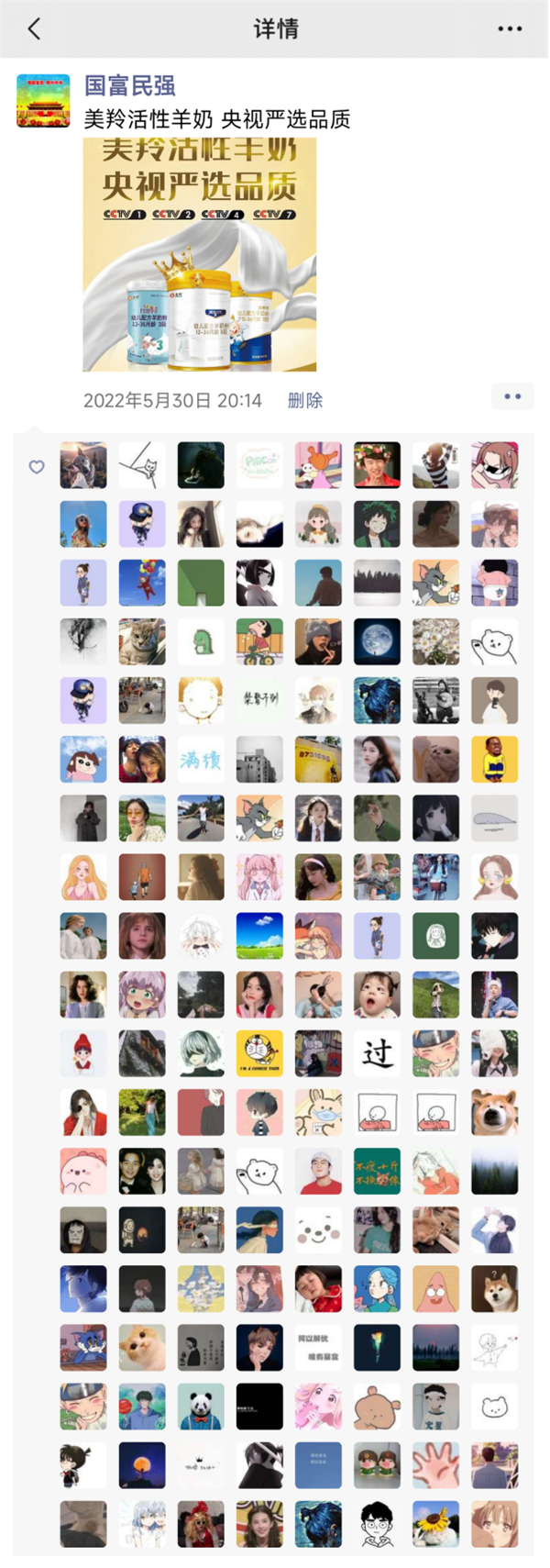Open the like and comment options button
This screenshot has width=550, height=1568.
click(512, 396)
